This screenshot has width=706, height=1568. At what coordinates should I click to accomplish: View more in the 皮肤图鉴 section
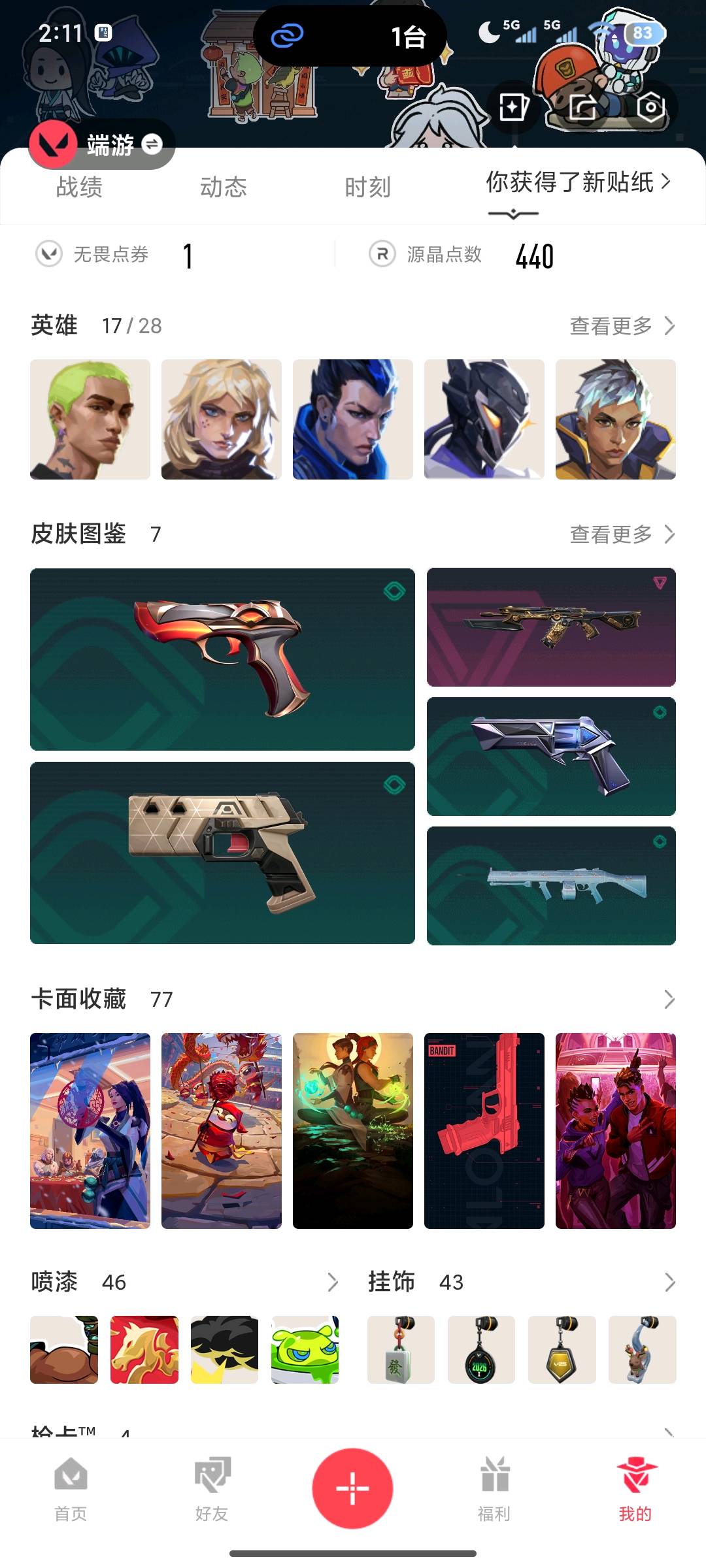(x=622, y=534)
